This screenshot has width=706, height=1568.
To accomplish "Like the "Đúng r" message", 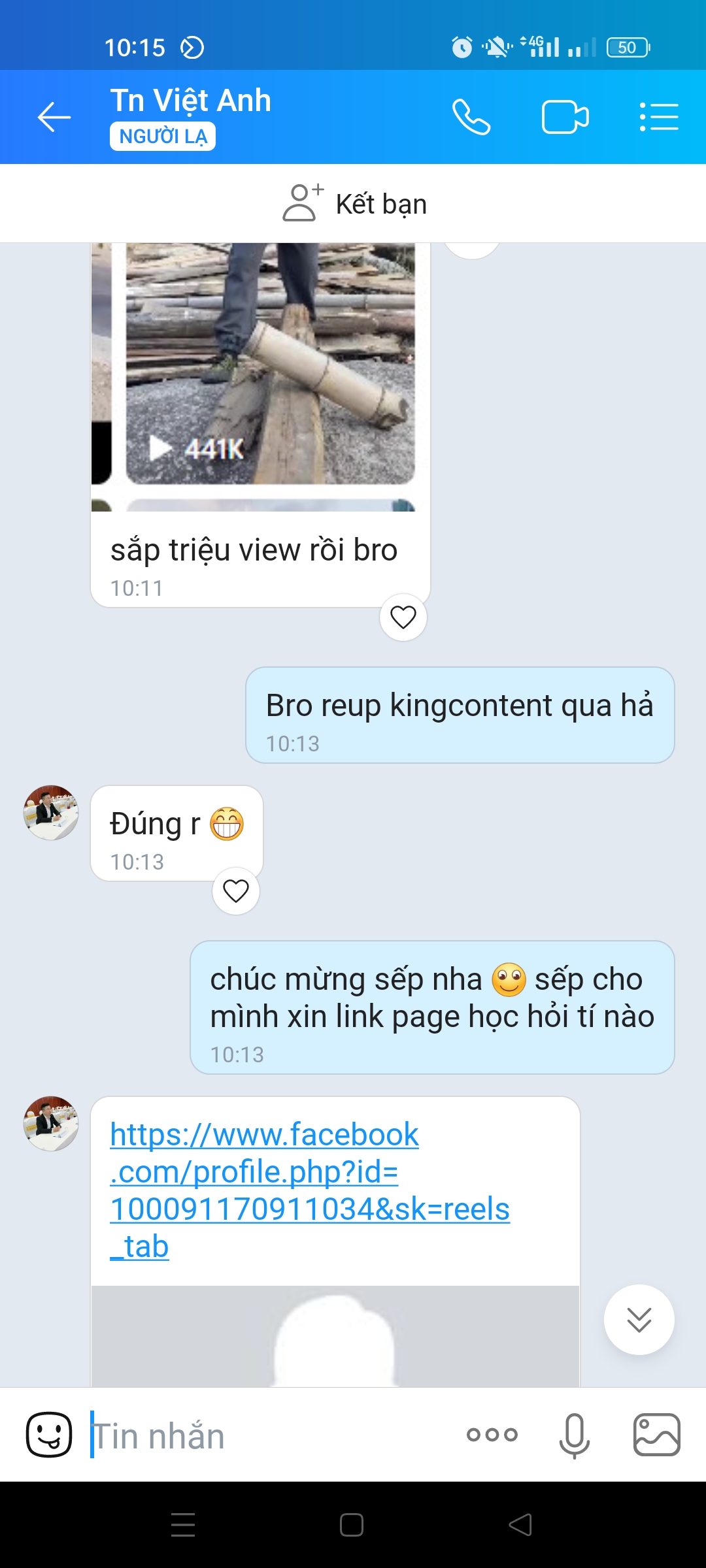I will coord(236,891).
